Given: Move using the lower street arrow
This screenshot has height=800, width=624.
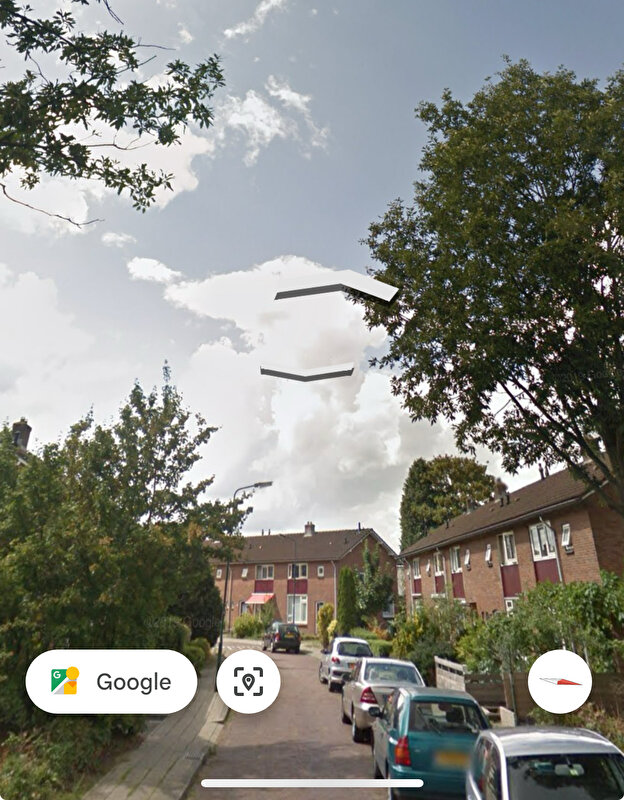Looking at the screenshot, I should 308,373.
